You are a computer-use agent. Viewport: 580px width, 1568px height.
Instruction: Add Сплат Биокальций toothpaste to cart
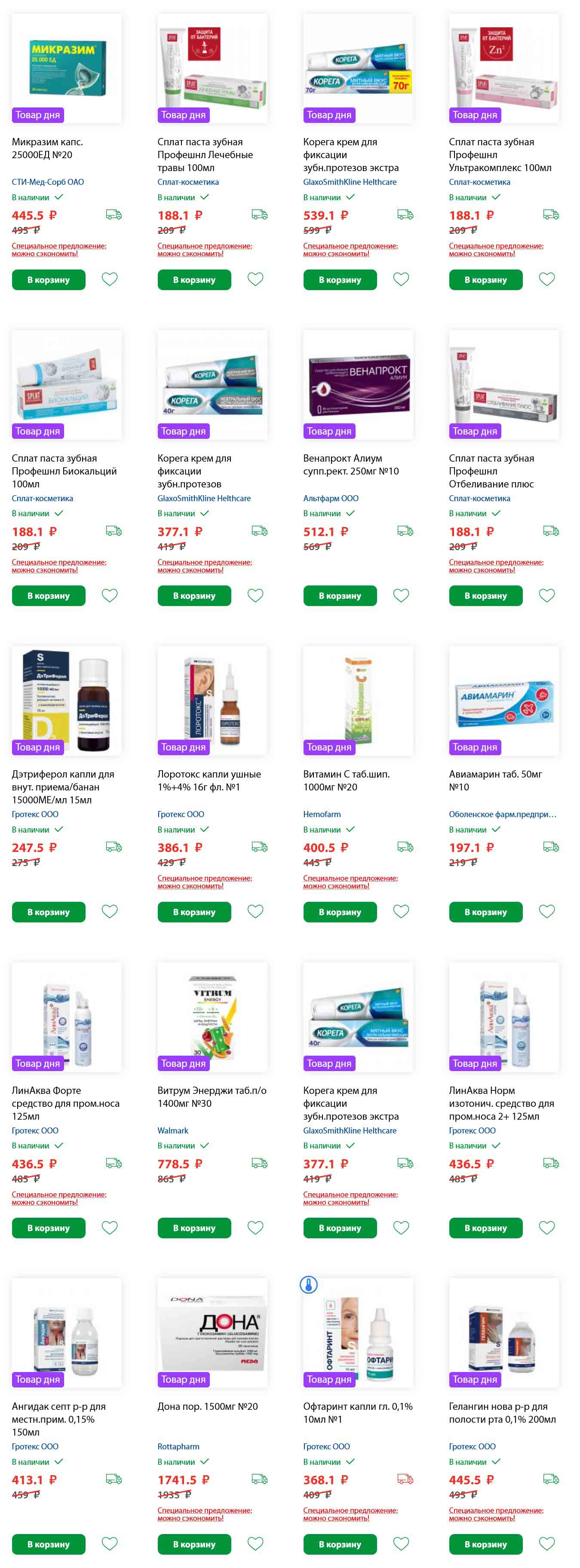[x=48, y=596]
